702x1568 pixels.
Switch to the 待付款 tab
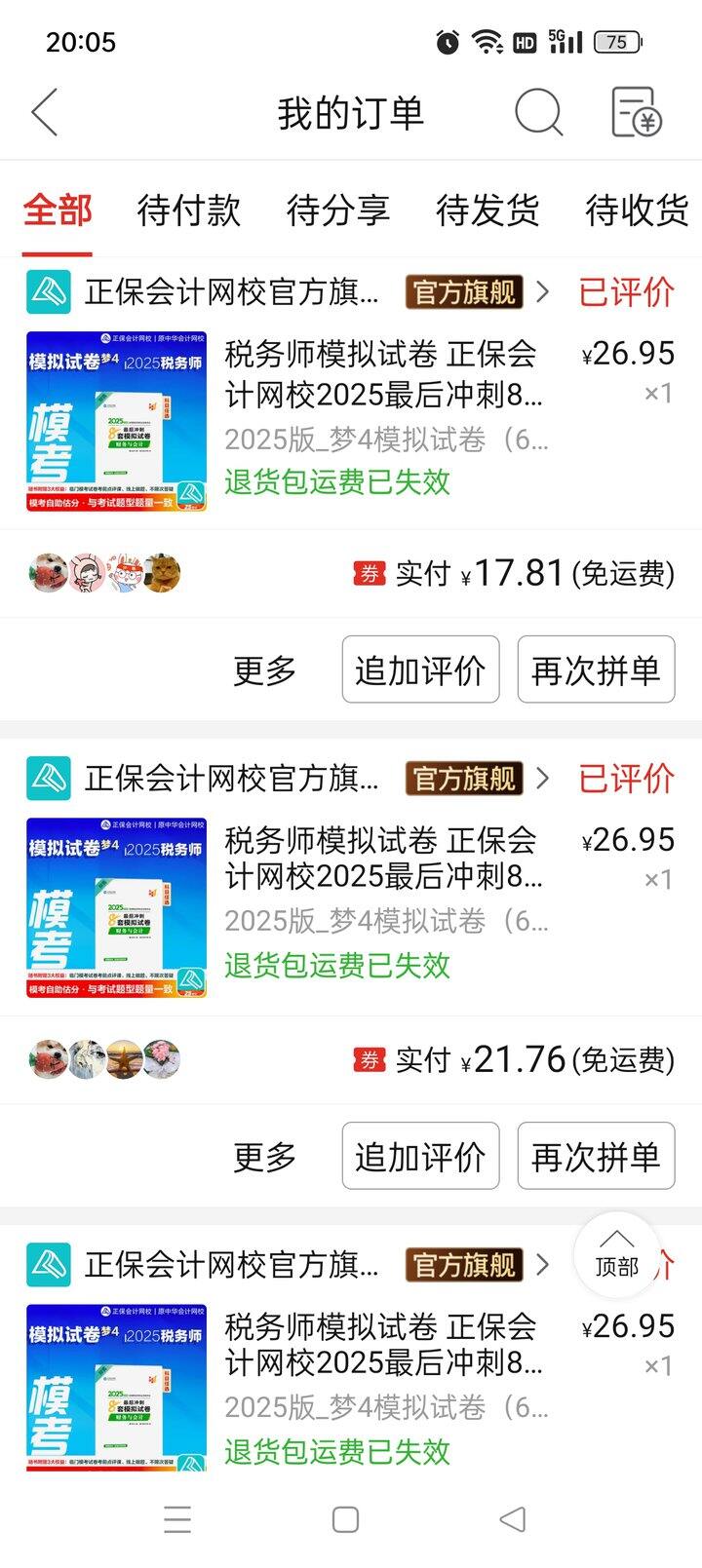click(188, 210)
